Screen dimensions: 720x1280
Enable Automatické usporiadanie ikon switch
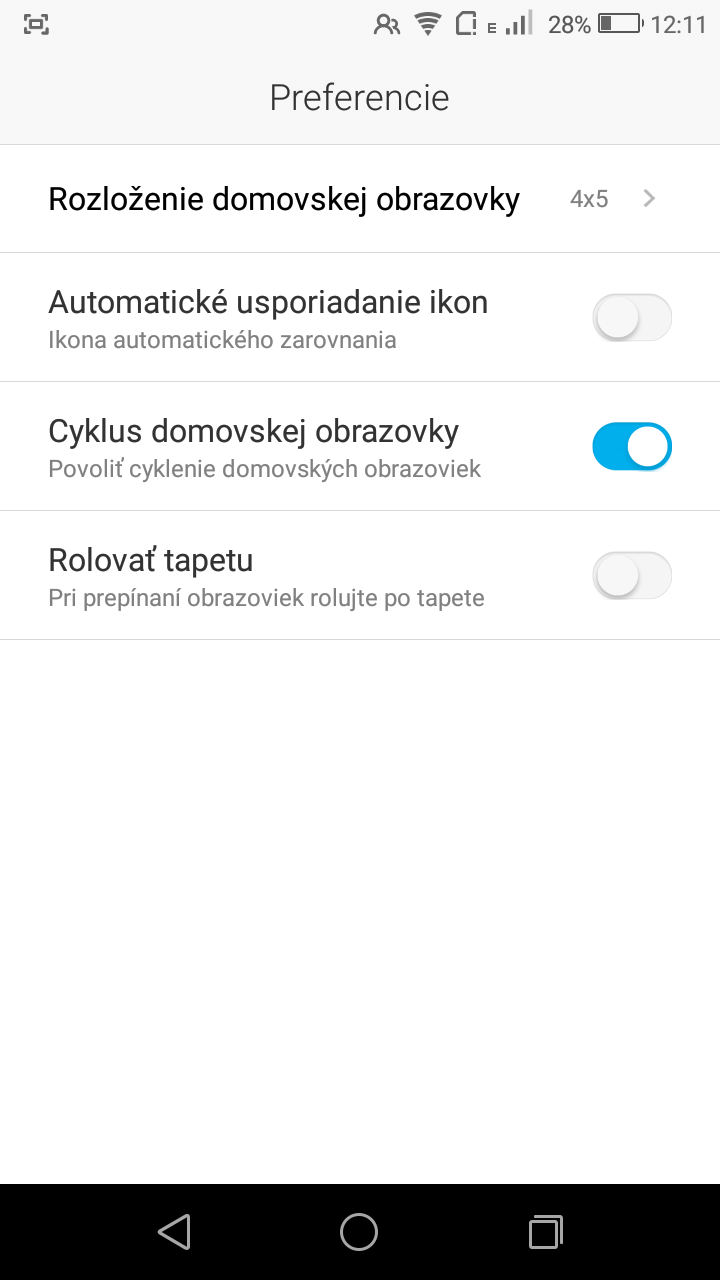[x=632, y=318]
